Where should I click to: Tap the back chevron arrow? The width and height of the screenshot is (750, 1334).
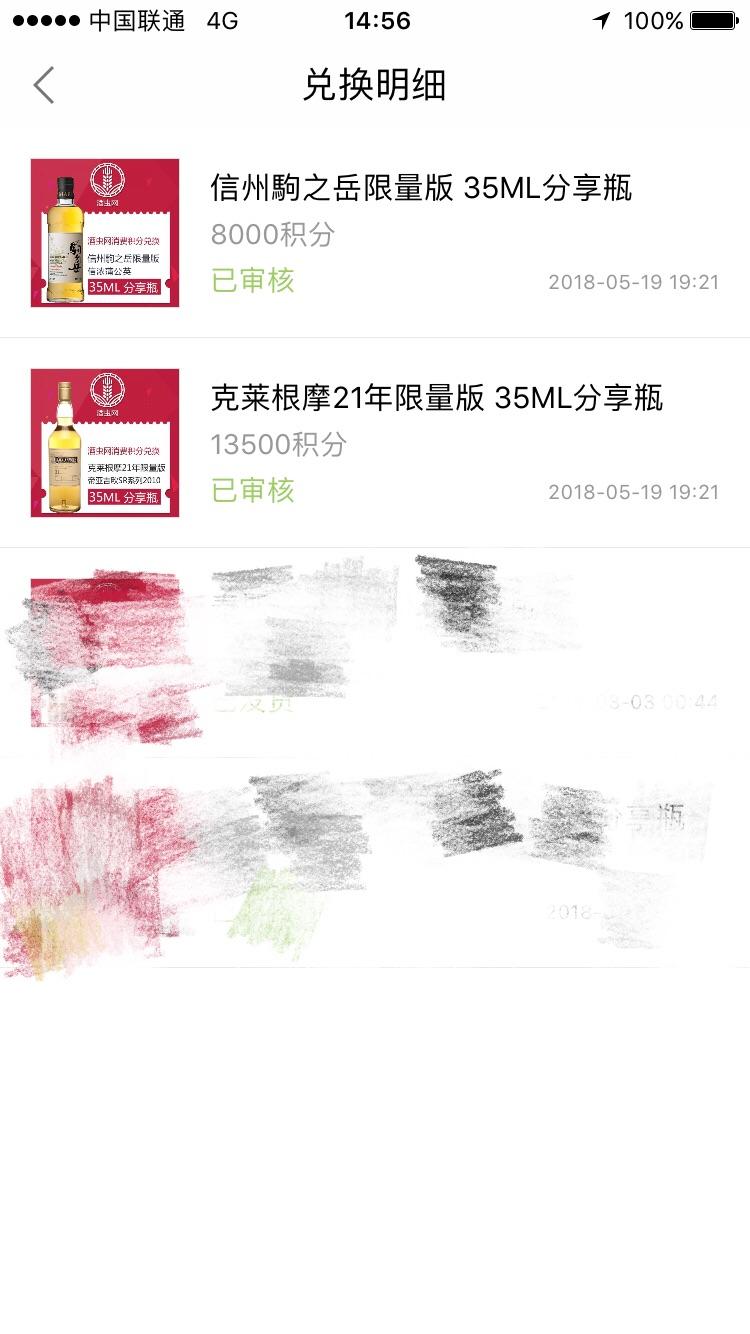(42, 85)
